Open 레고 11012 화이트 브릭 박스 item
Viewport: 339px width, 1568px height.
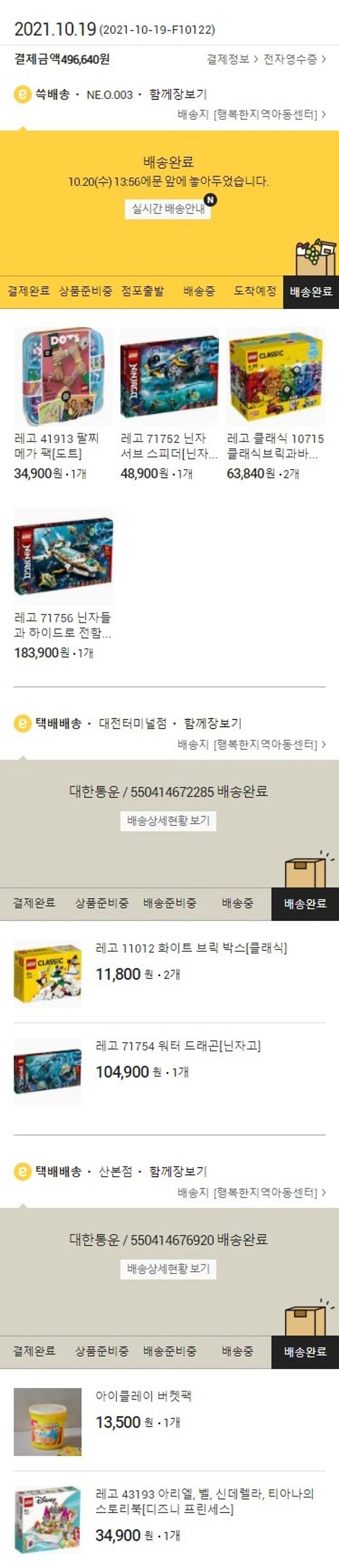[x=191, y=948]
